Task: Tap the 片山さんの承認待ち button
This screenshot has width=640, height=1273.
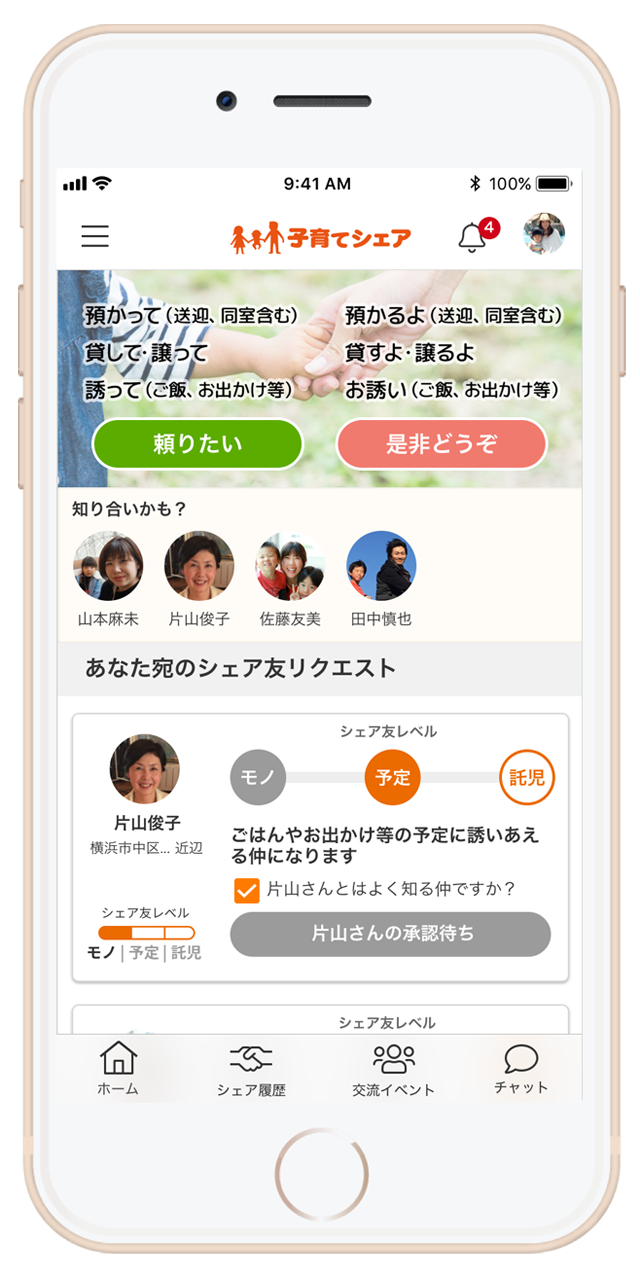Action: pos(390,934)
